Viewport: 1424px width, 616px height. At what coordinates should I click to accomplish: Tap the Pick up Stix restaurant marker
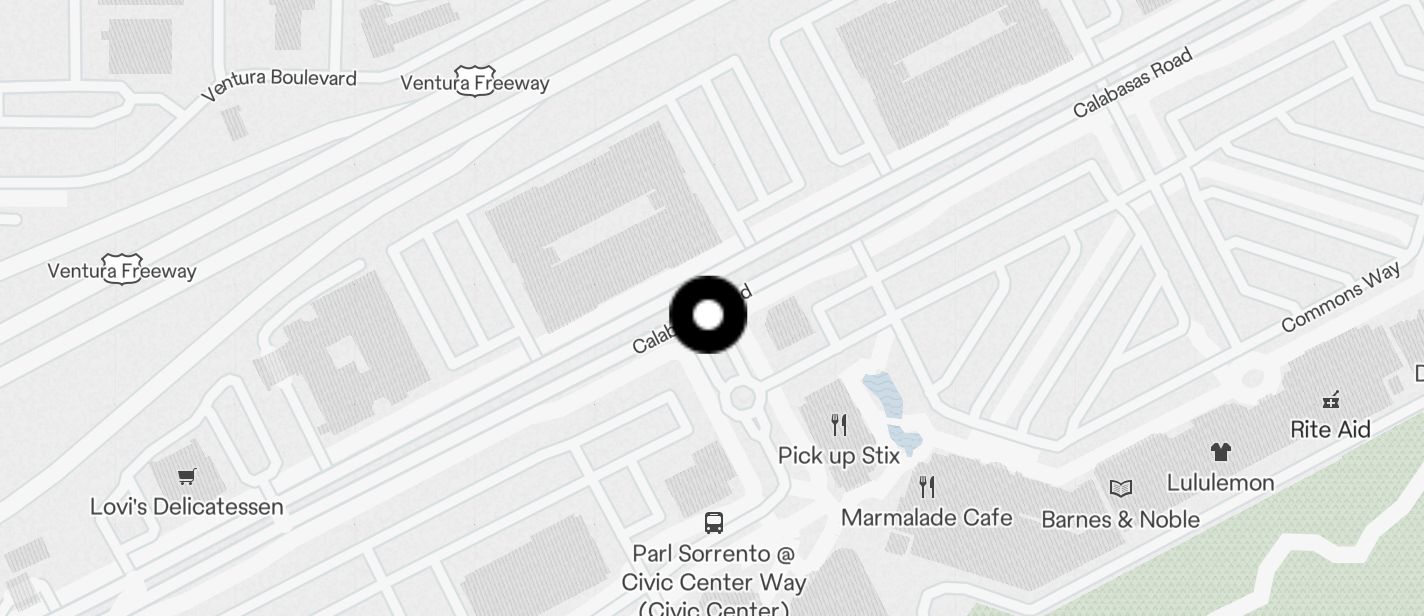(839, 426)
